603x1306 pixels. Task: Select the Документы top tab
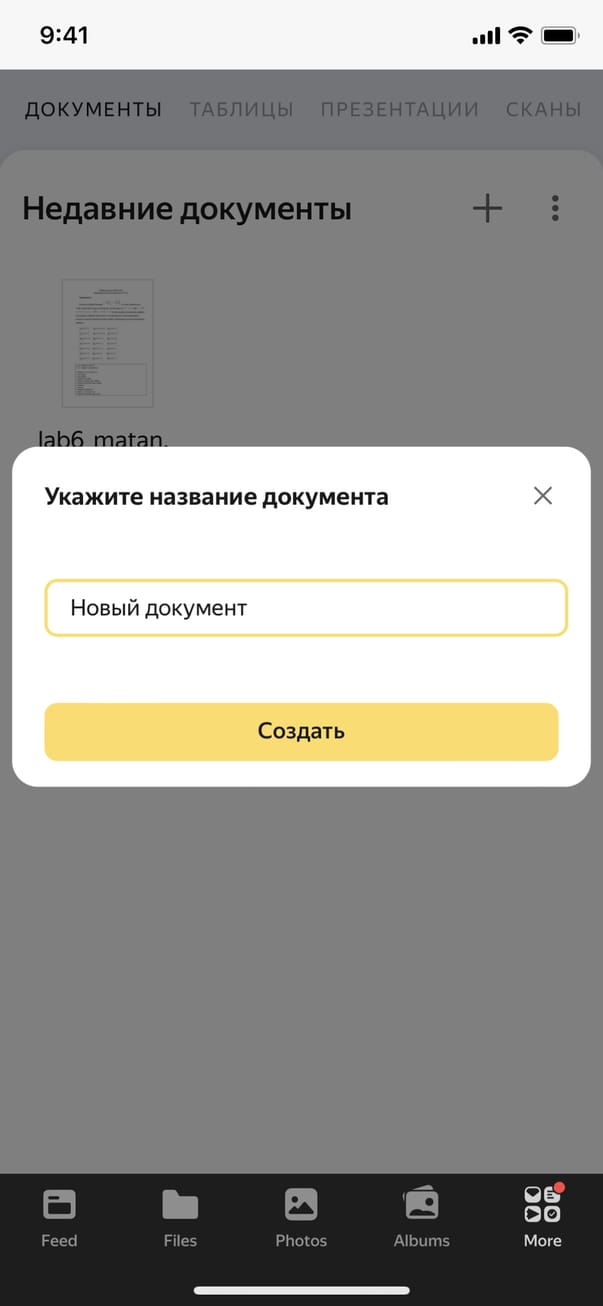click(93, 110)
